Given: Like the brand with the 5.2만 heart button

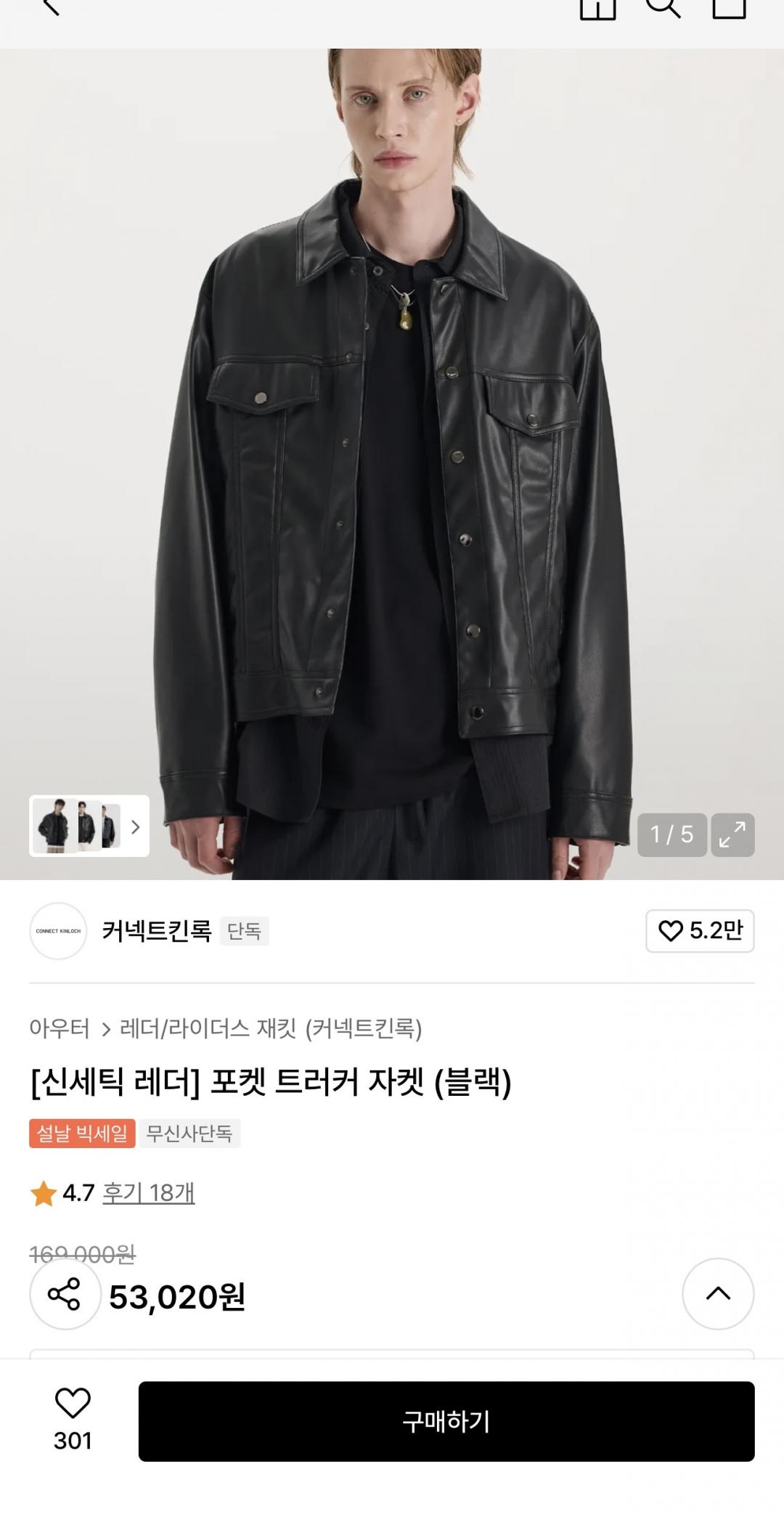Looking at the screenshot, I should (700, 930).
